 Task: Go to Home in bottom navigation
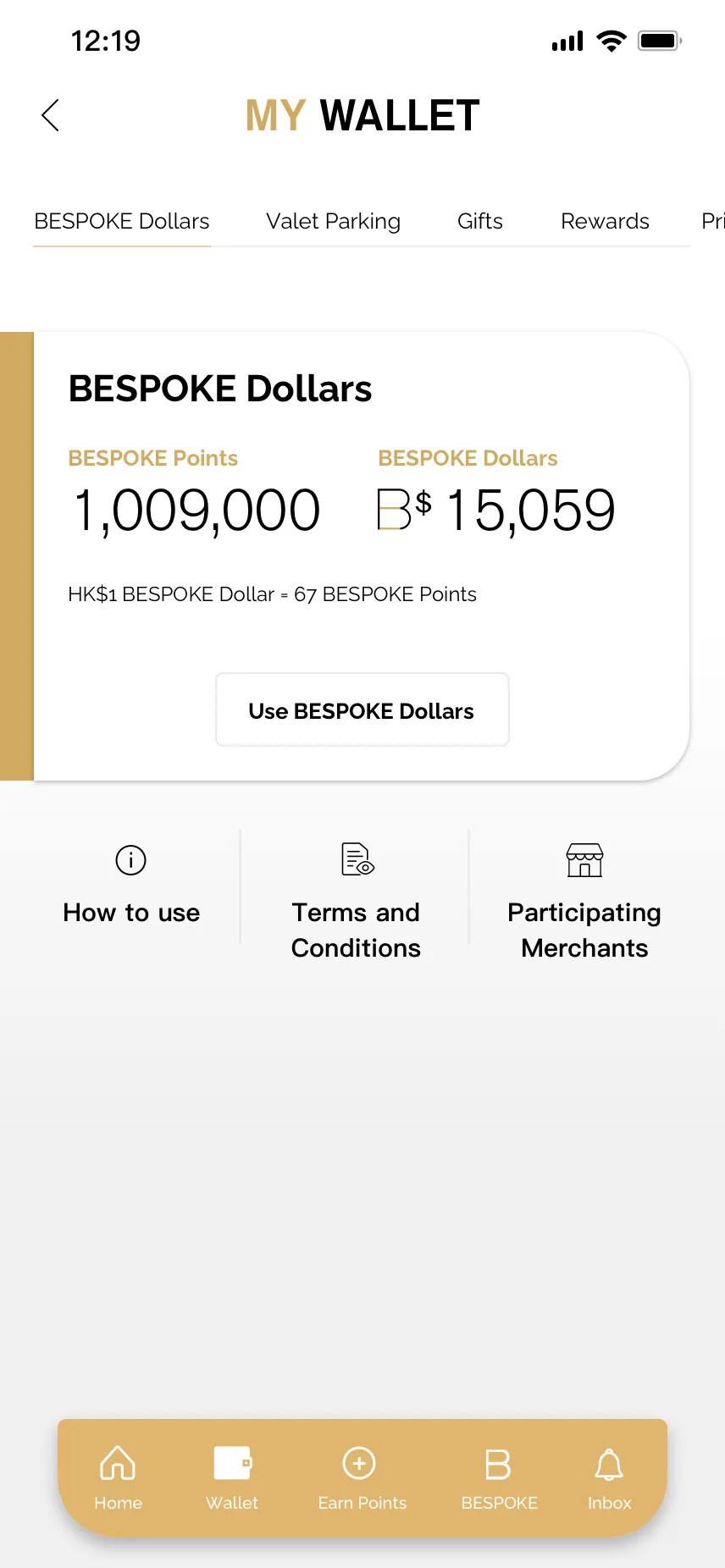point(118,1478)
